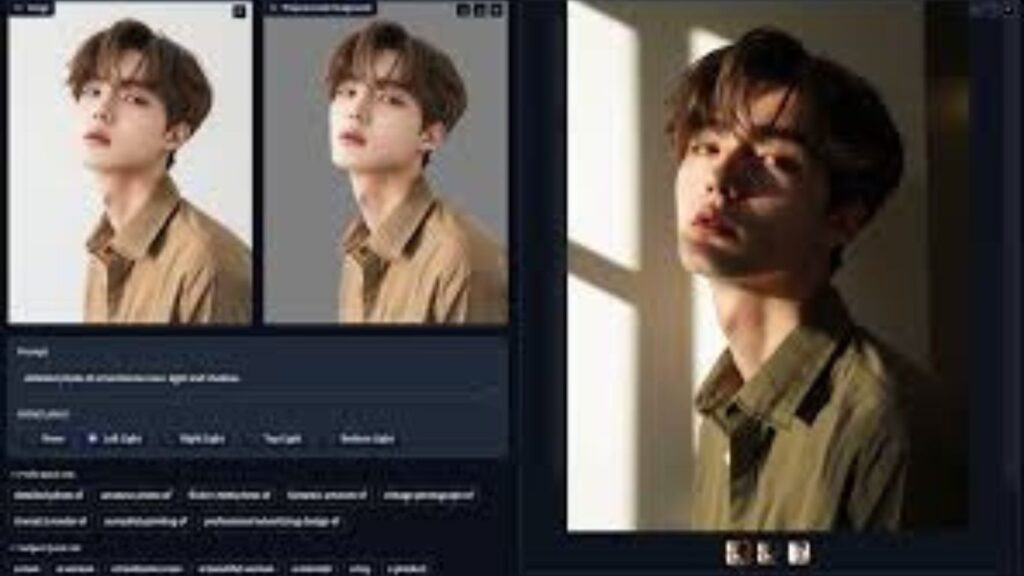Viewport: 1024px width, 576px height.
Task: Select the 'a toy' subject chip
Action: tap(359, 569)
